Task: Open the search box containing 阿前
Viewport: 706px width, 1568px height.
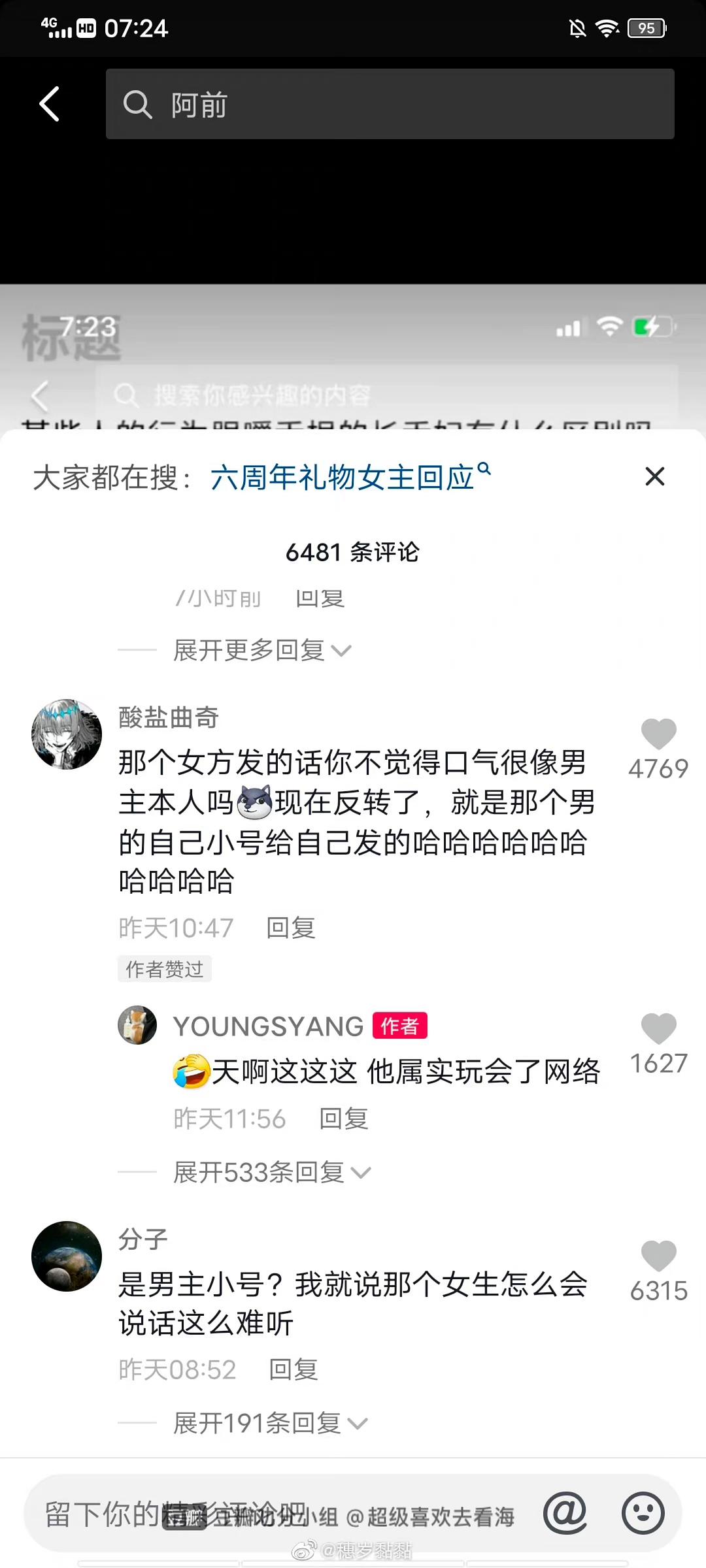Action: pyautogui.click(x=390, y=104)
